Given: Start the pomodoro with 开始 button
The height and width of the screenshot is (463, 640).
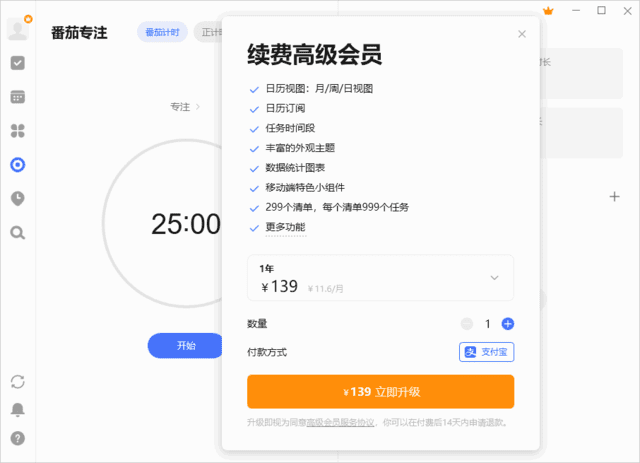Looking at the screenshot, I should coord(186,345).
